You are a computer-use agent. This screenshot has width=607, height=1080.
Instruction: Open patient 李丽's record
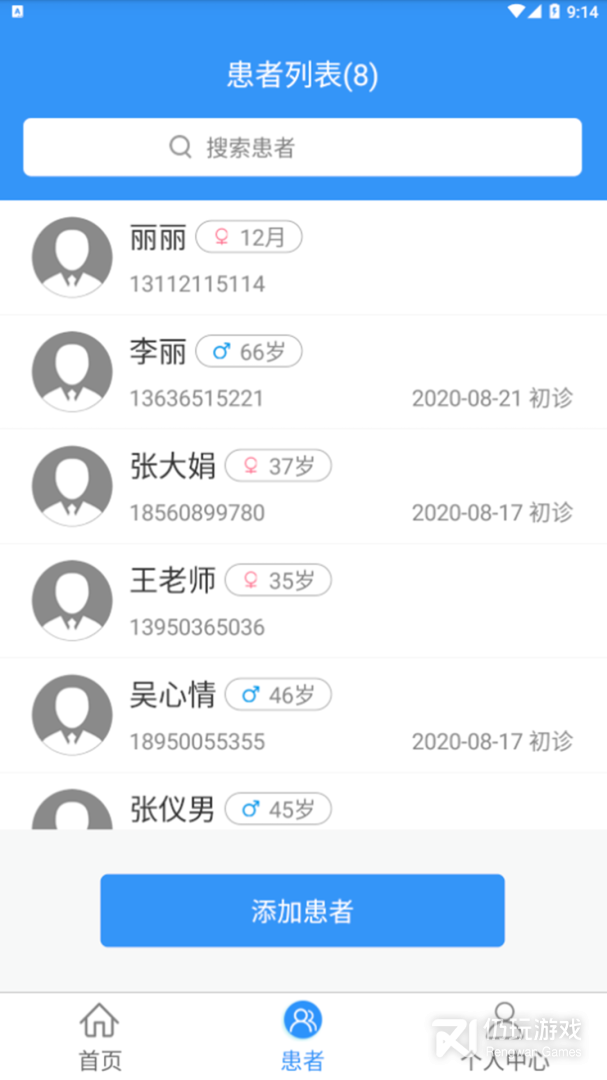[302, 372]
